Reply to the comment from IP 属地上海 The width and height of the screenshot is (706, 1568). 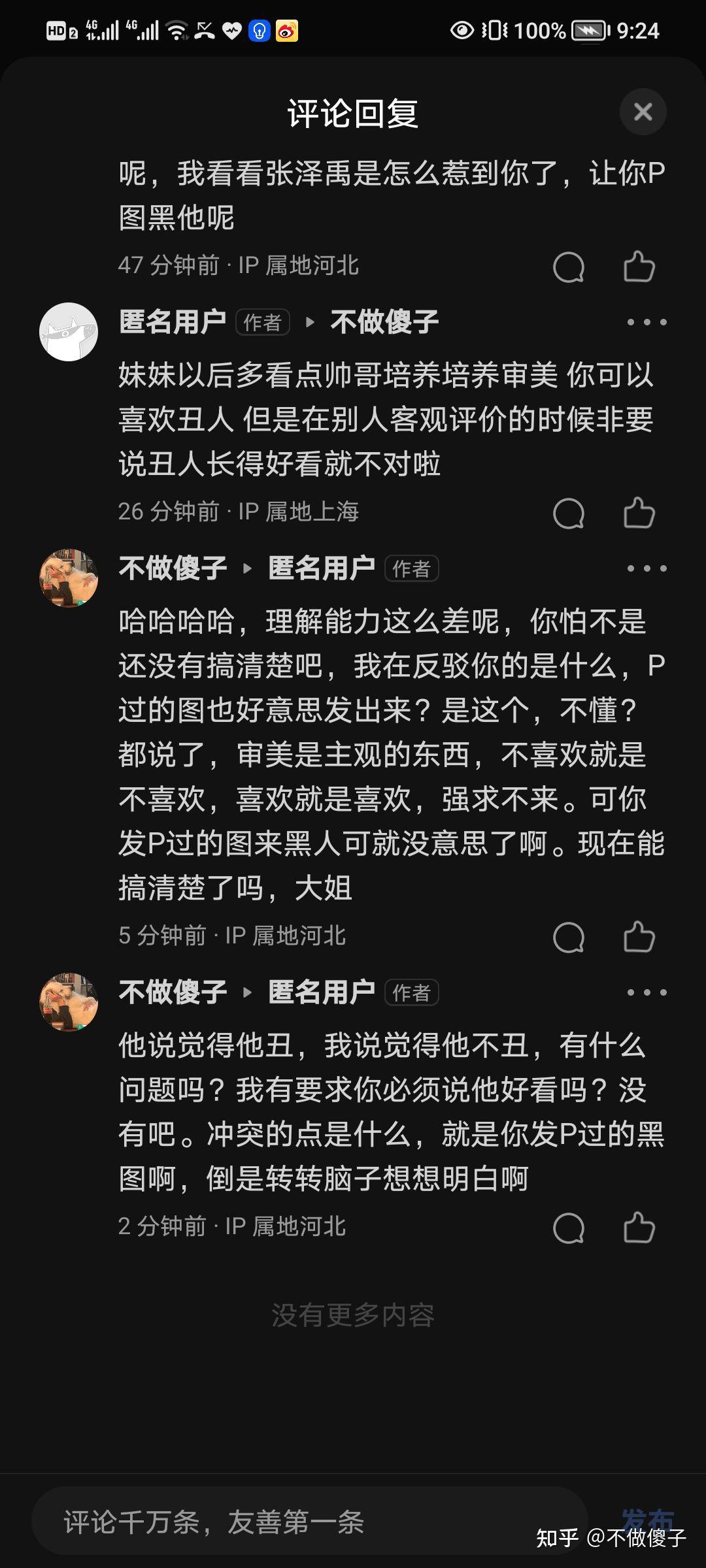coord(568,513)
